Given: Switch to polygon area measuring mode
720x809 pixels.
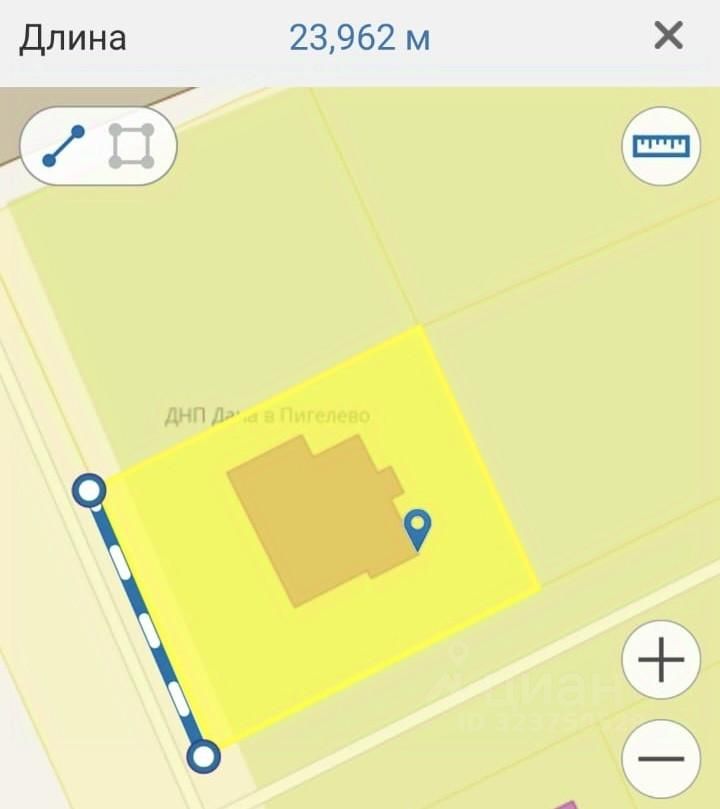Looking at the screenshot, I should pos(132,147).
